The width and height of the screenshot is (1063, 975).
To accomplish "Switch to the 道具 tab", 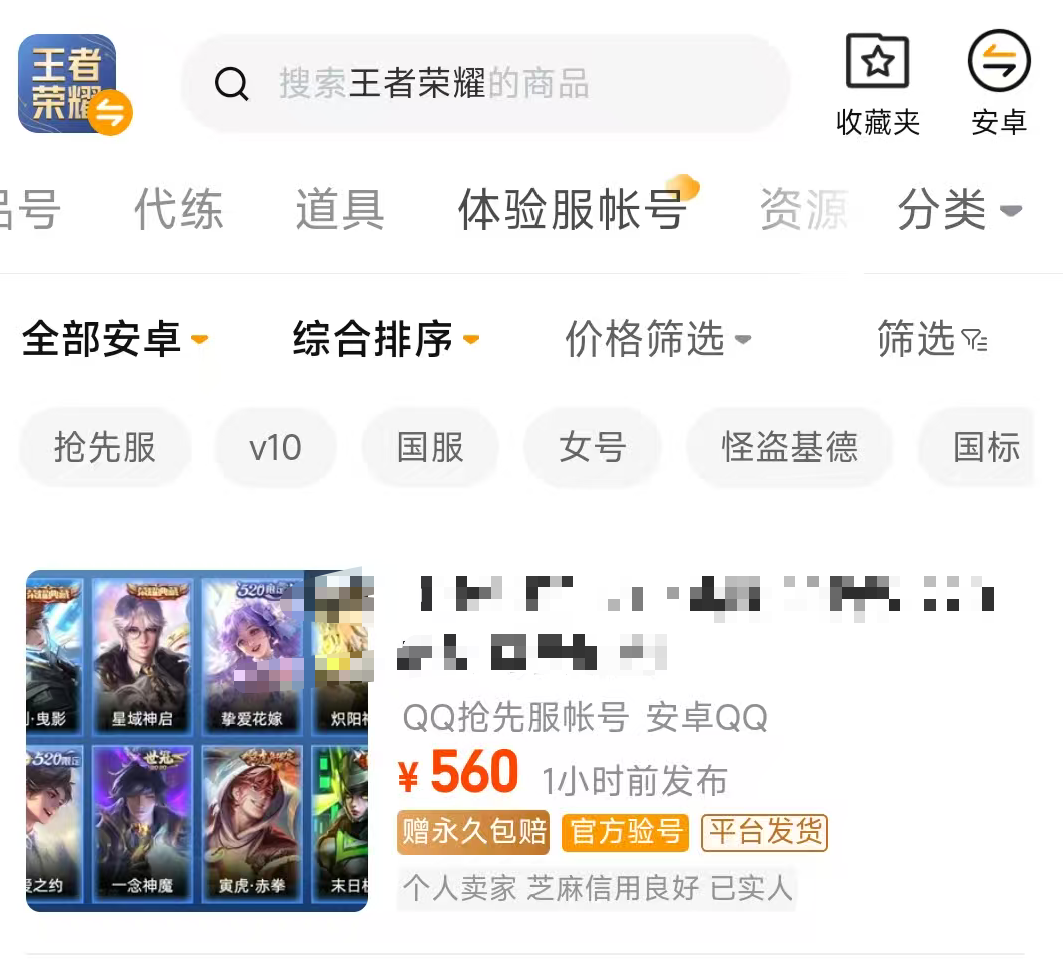I will [340, 211].
